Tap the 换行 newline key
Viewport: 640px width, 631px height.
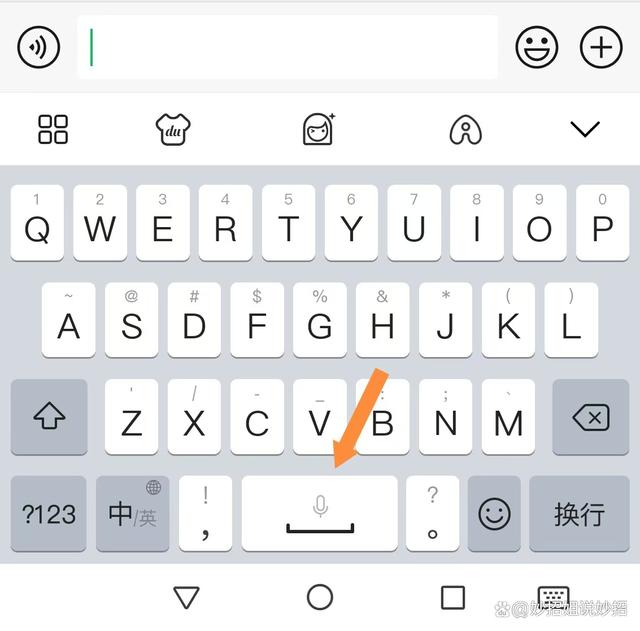click(x=579, y=514)
